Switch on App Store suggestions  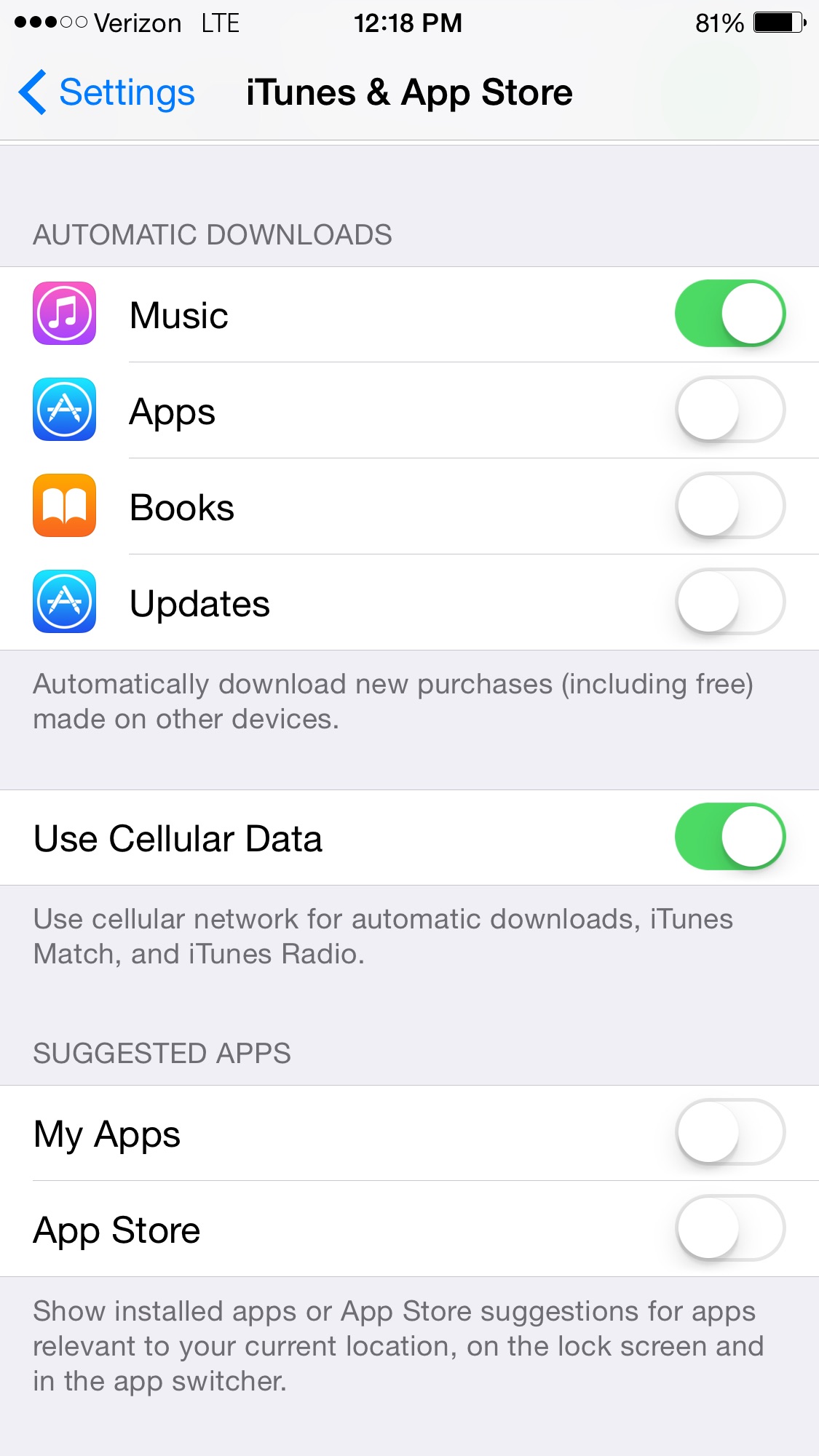730,1228
